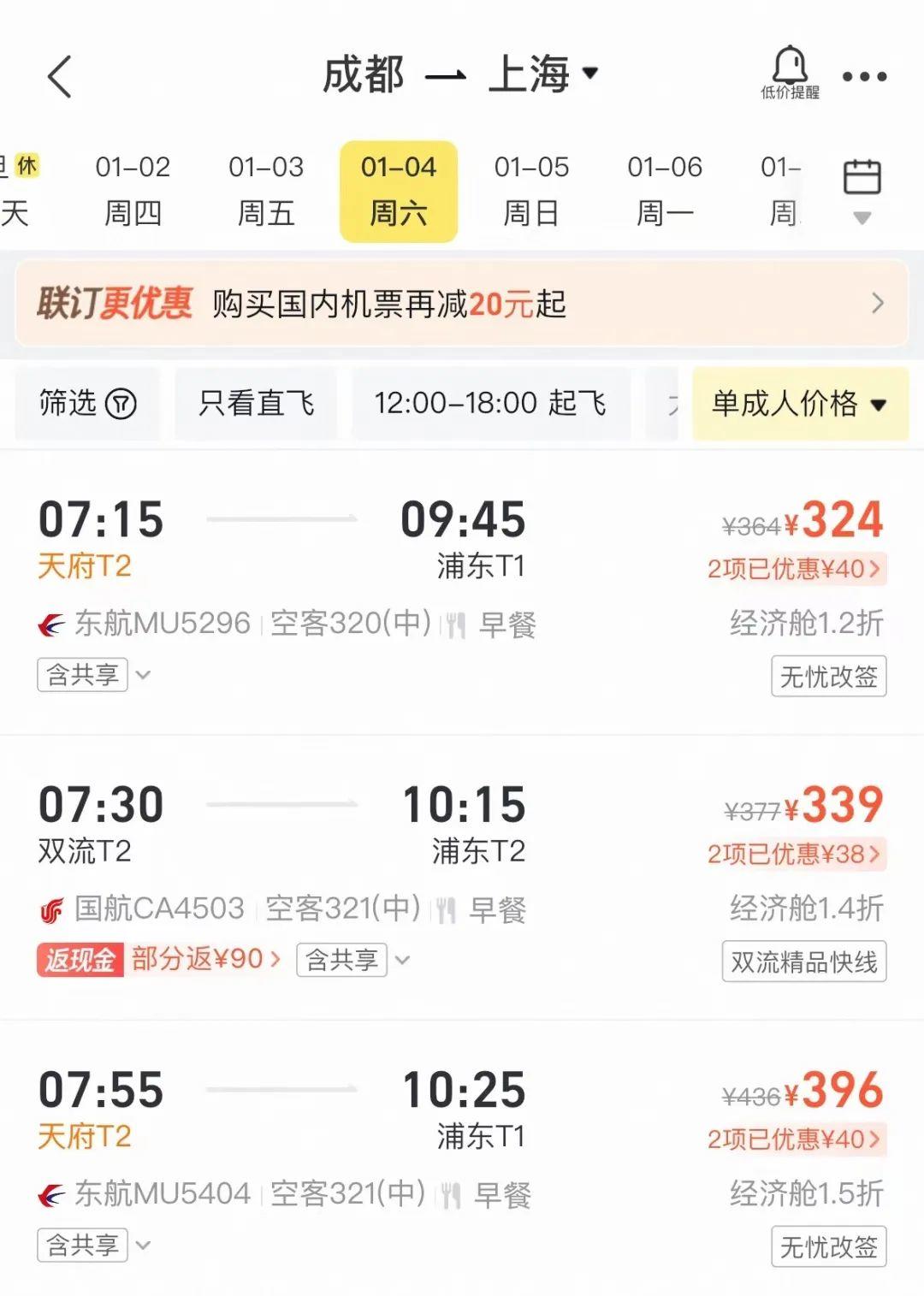The width and height of the screenshot is (924, 1296).
Task: Click the 国航 airline logo on flight CA4503
Action: [53, 911]
